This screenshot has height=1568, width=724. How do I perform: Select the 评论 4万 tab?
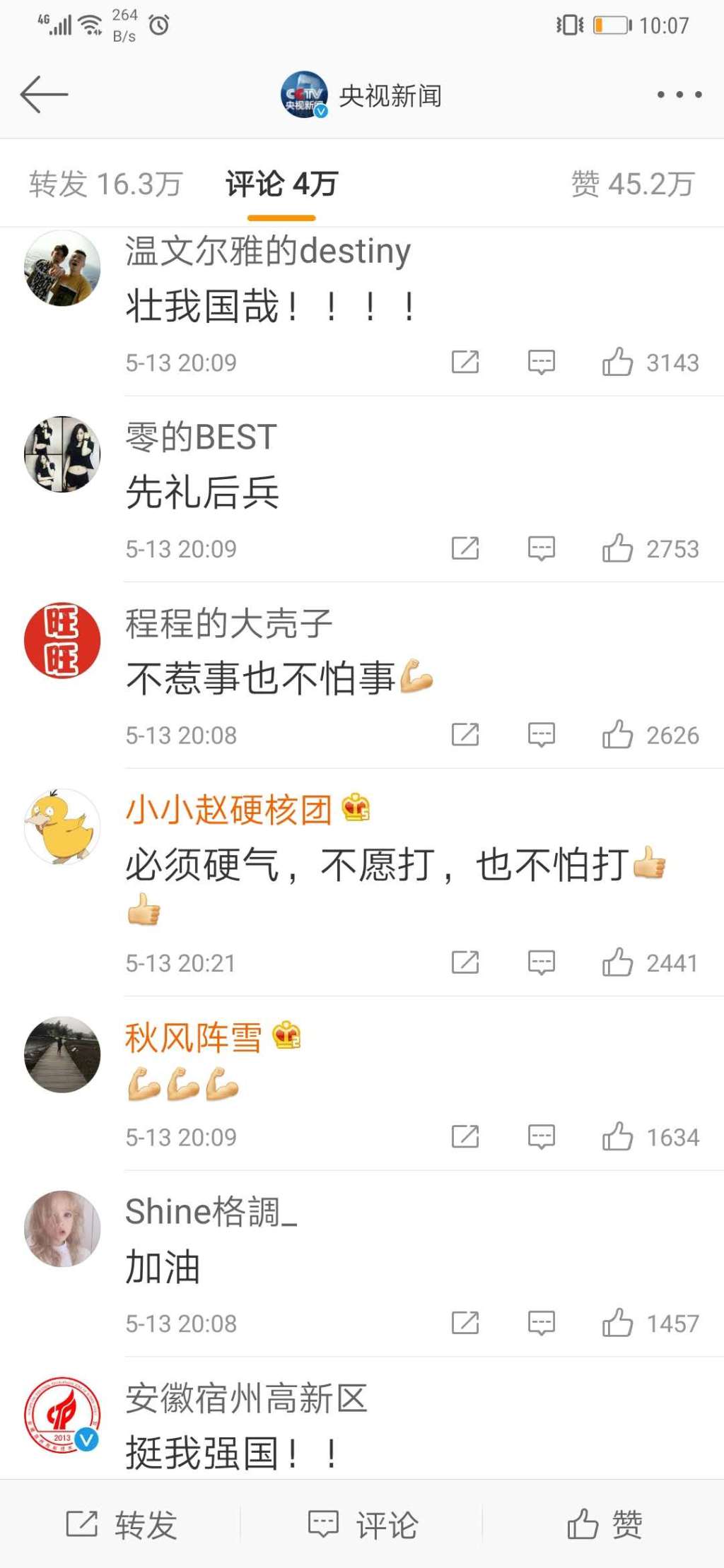click(281, 184)
